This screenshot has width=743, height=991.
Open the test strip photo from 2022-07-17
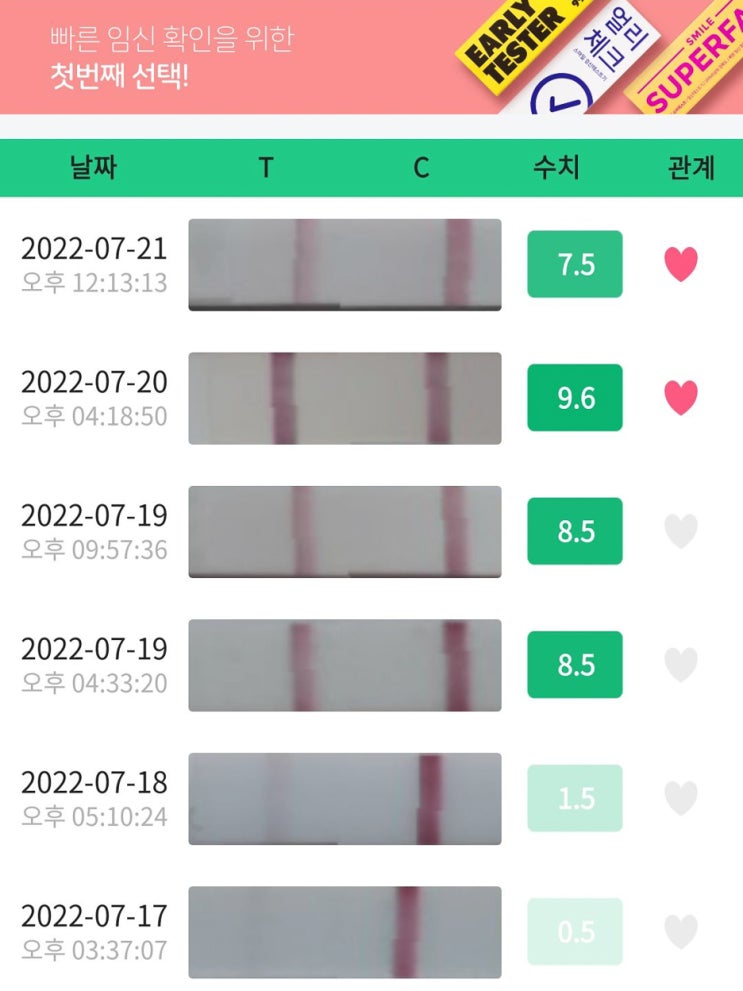tap(345, 932)
